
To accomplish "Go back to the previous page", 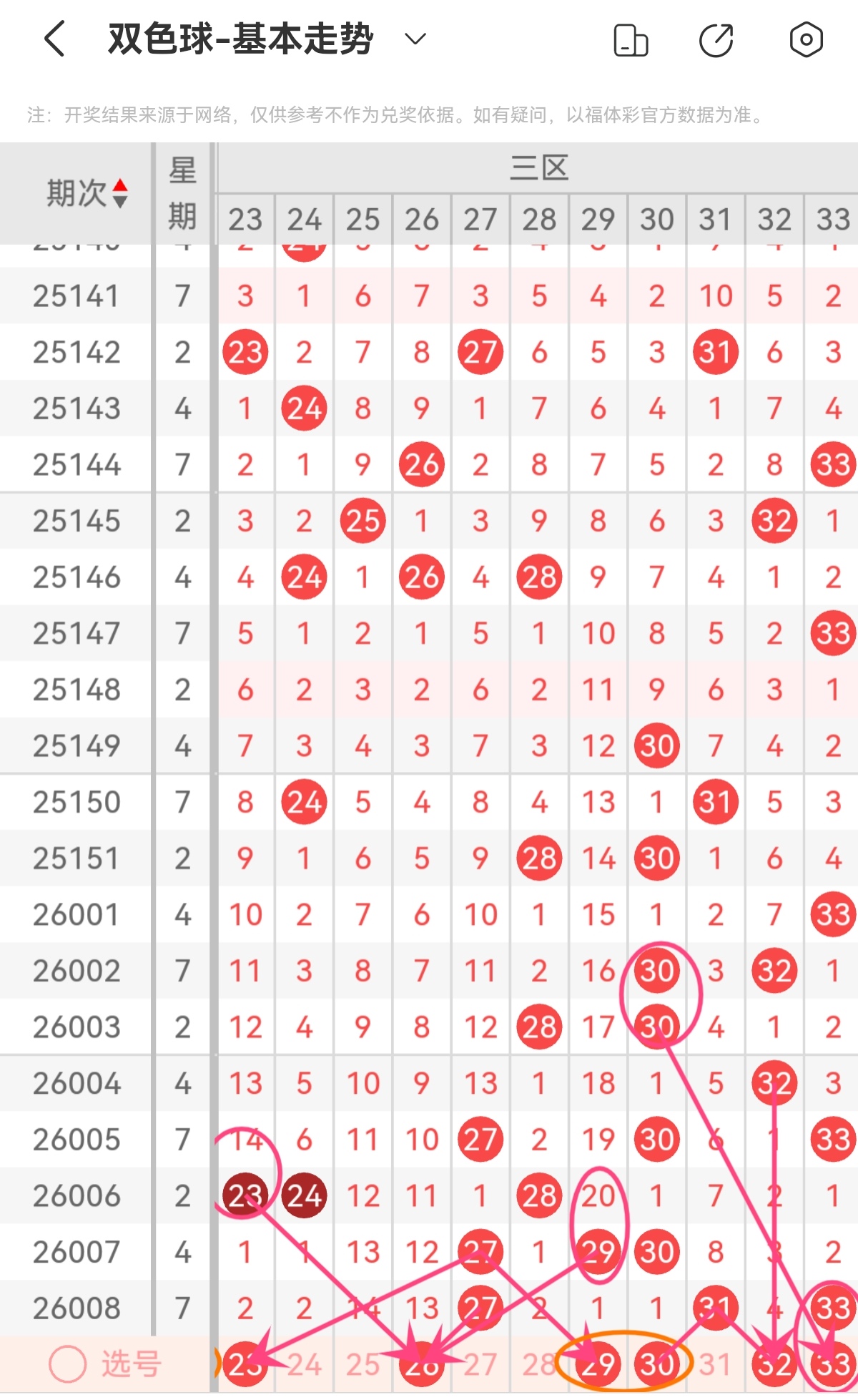I will pyautogui.click(x=55, y=39).
